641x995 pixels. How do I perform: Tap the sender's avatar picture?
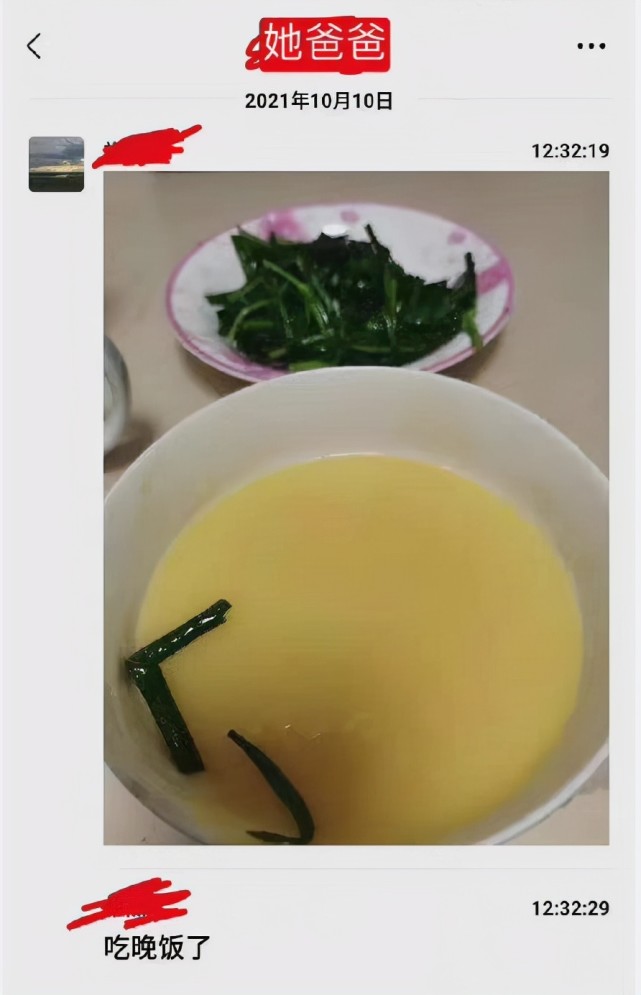pos(56,164)
